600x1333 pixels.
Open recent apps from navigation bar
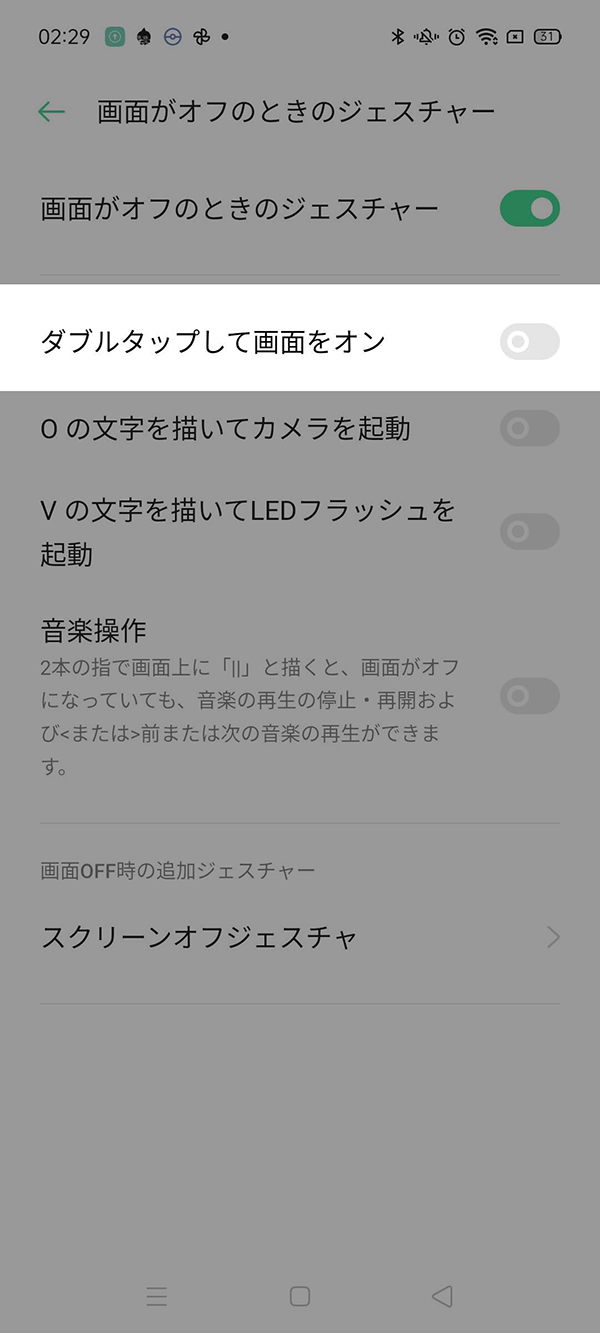(x=157, y=1297)
